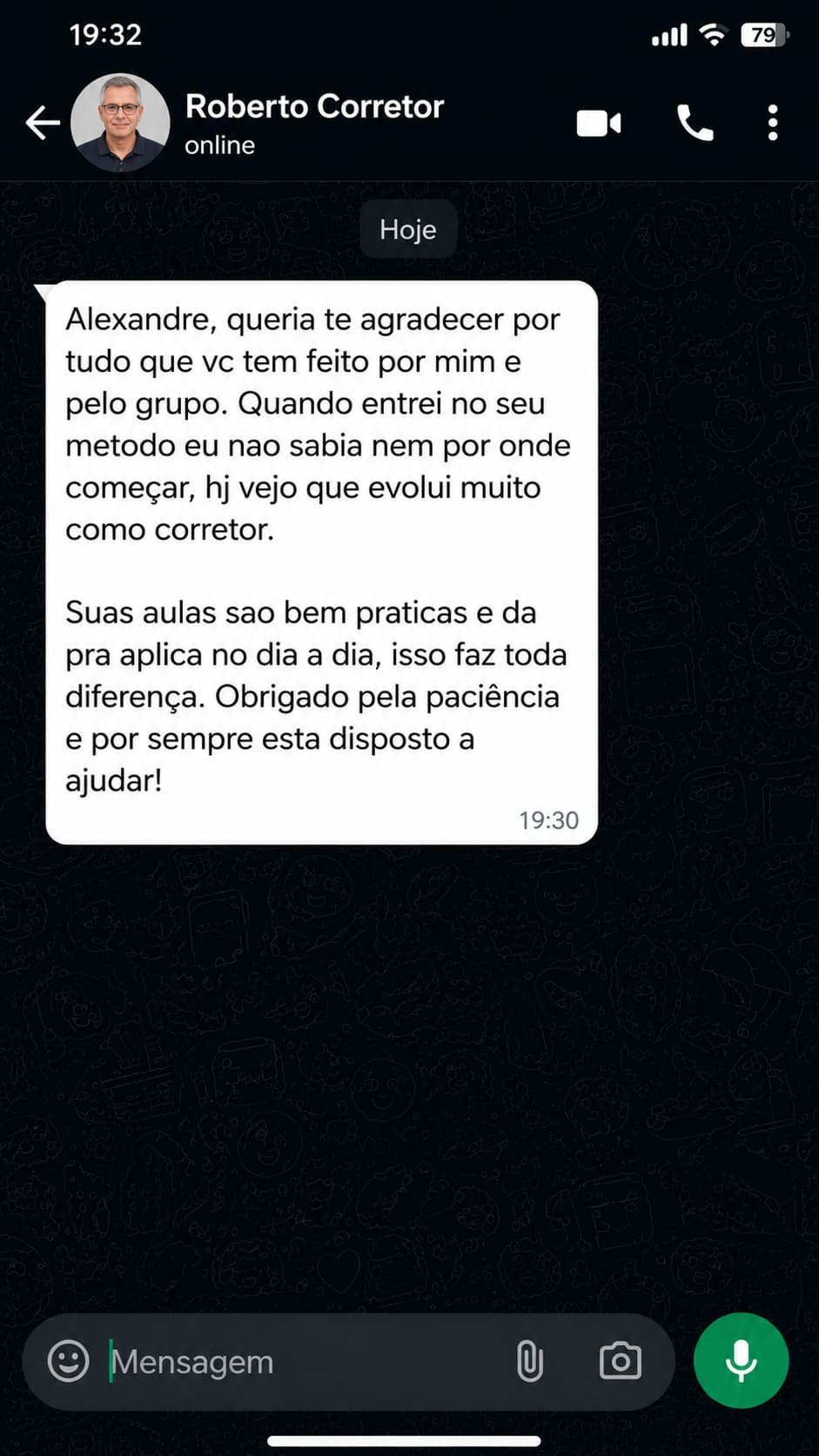Attach a file with the paperclip
The width and height of the screenshot is (819, 1456).
pyautogui.click(x=529, y=1361)
